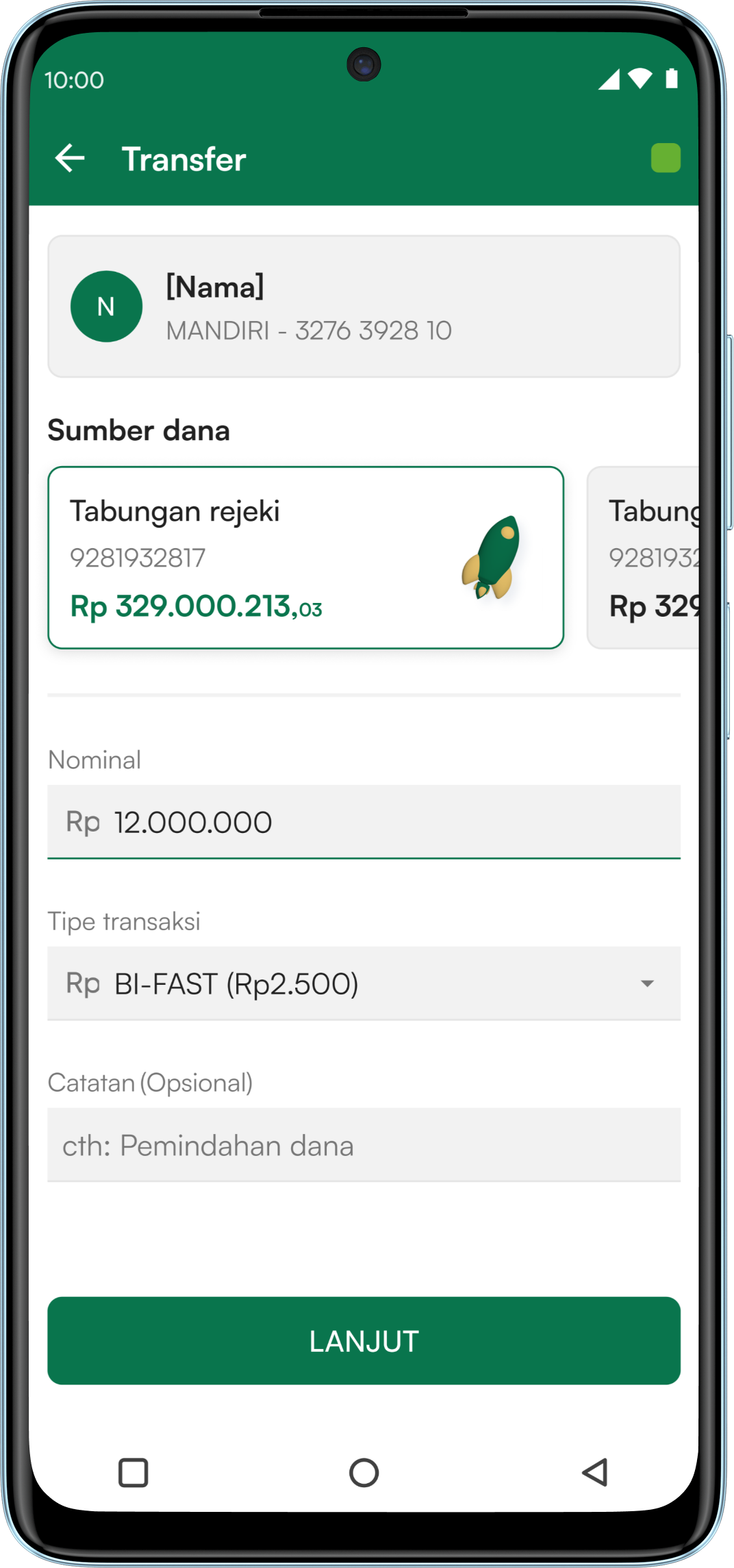Go to the system home screen
734x1568 pixels.
tap(364, 1472)
